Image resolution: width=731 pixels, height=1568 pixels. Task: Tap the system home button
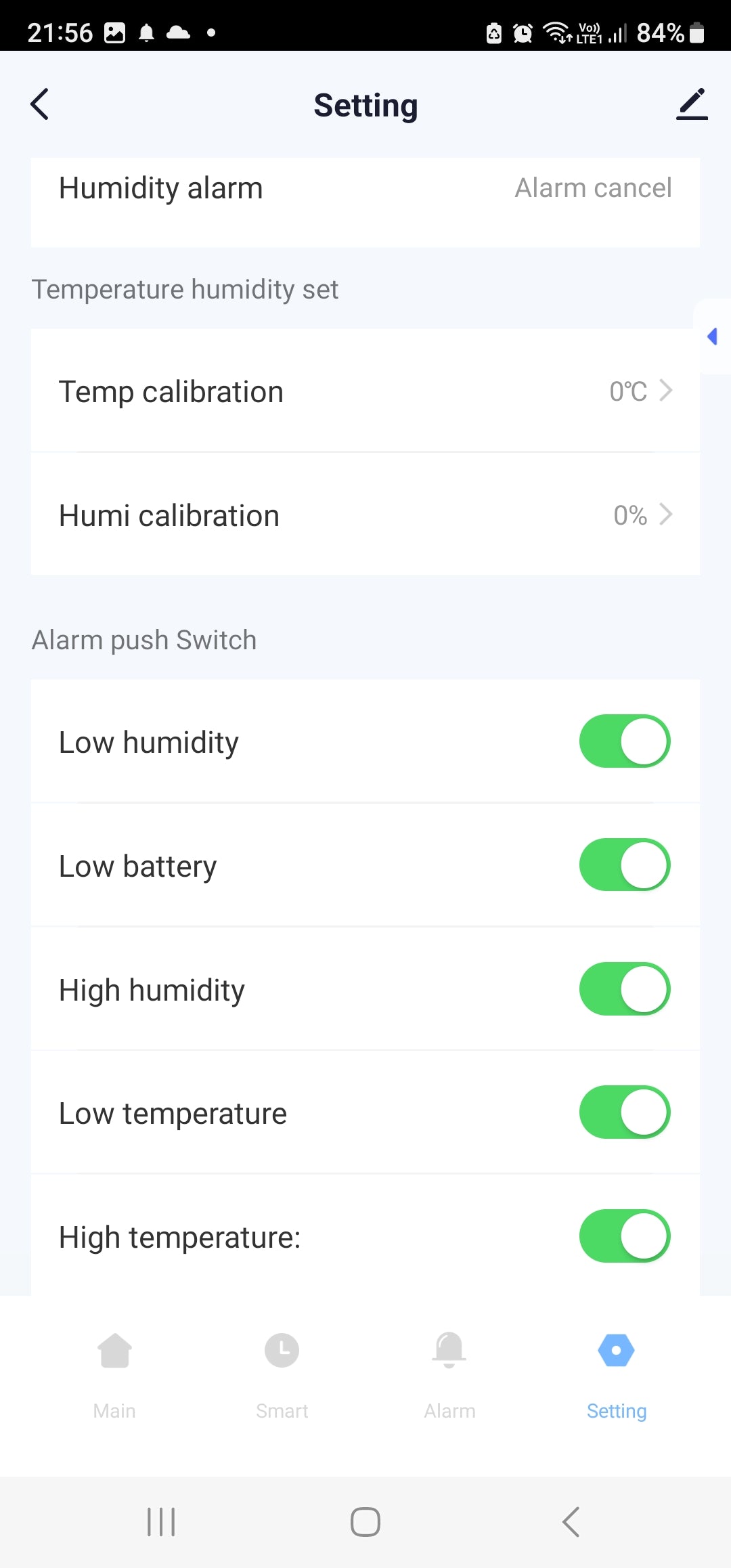pos(365,1522)
